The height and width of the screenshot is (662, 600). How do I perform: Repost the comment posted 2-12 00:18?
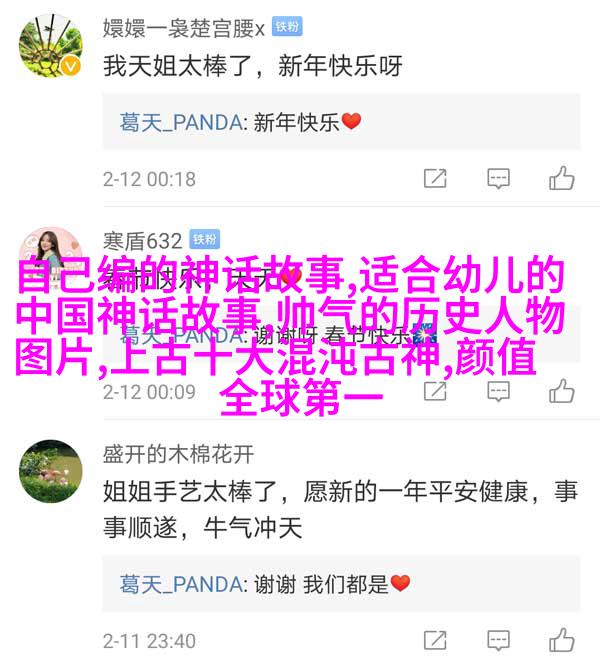pos(435,179)
